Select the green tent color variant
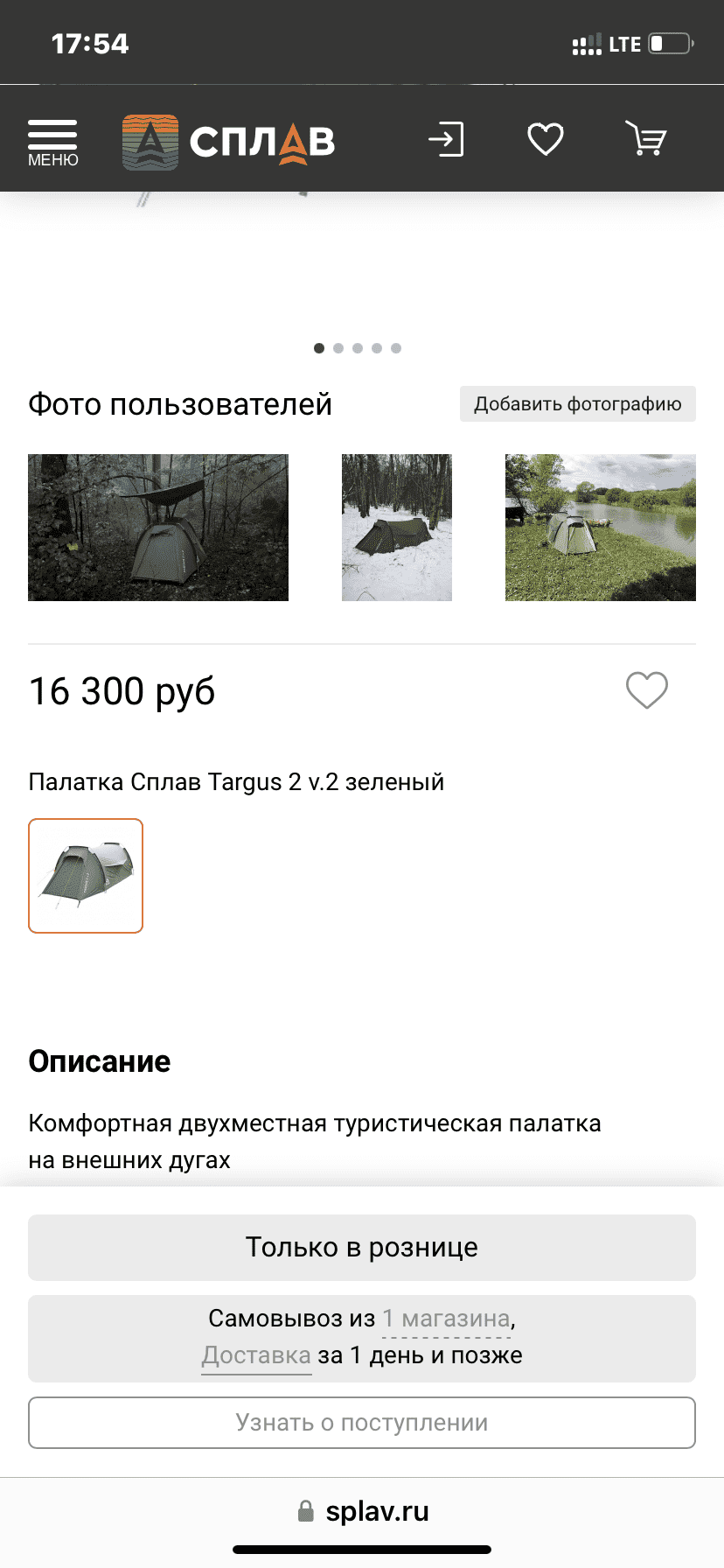 (x=86, y=876)
